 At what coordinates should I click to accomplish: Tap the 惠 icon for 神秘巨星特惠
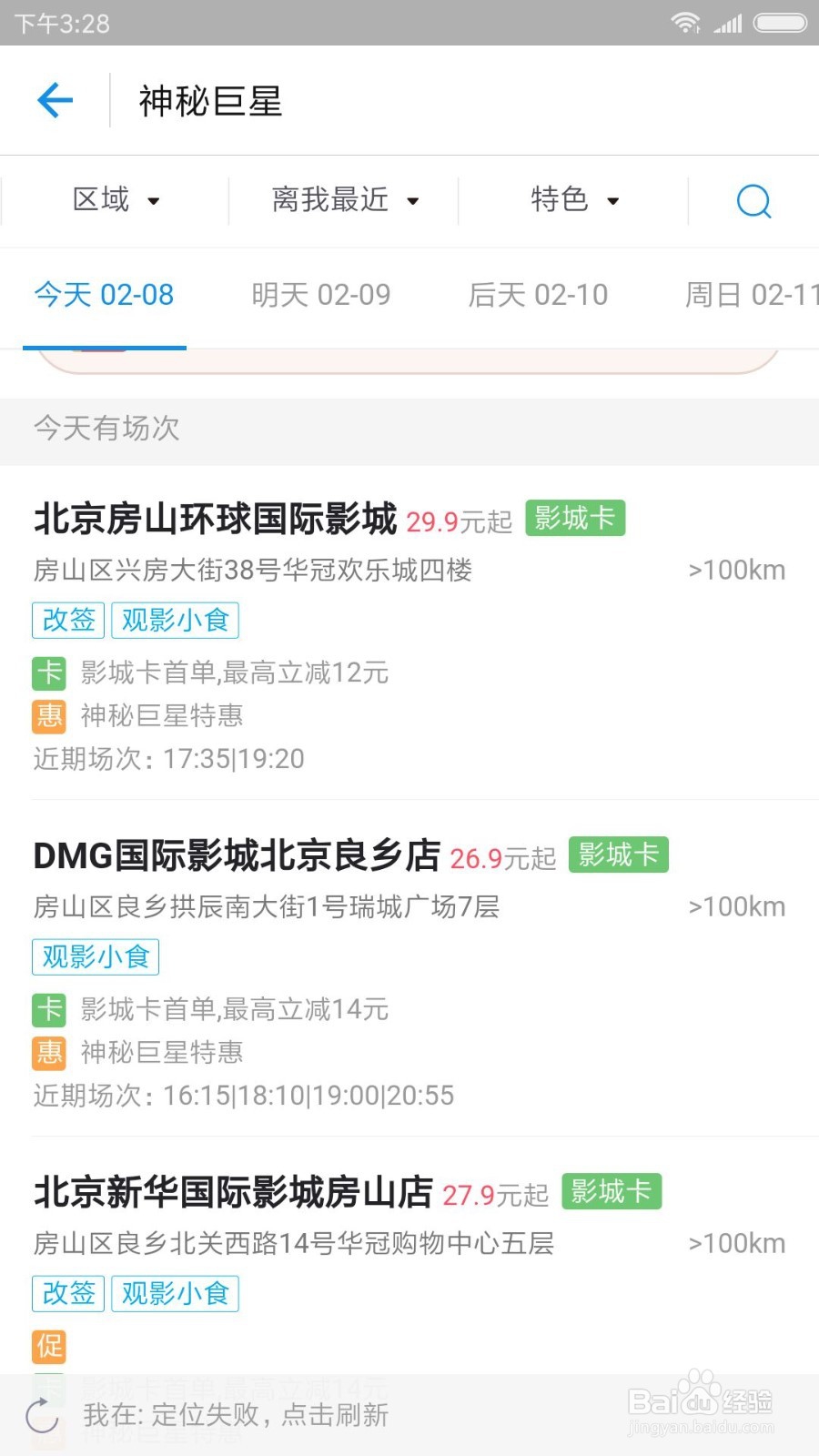pos(48,716)
